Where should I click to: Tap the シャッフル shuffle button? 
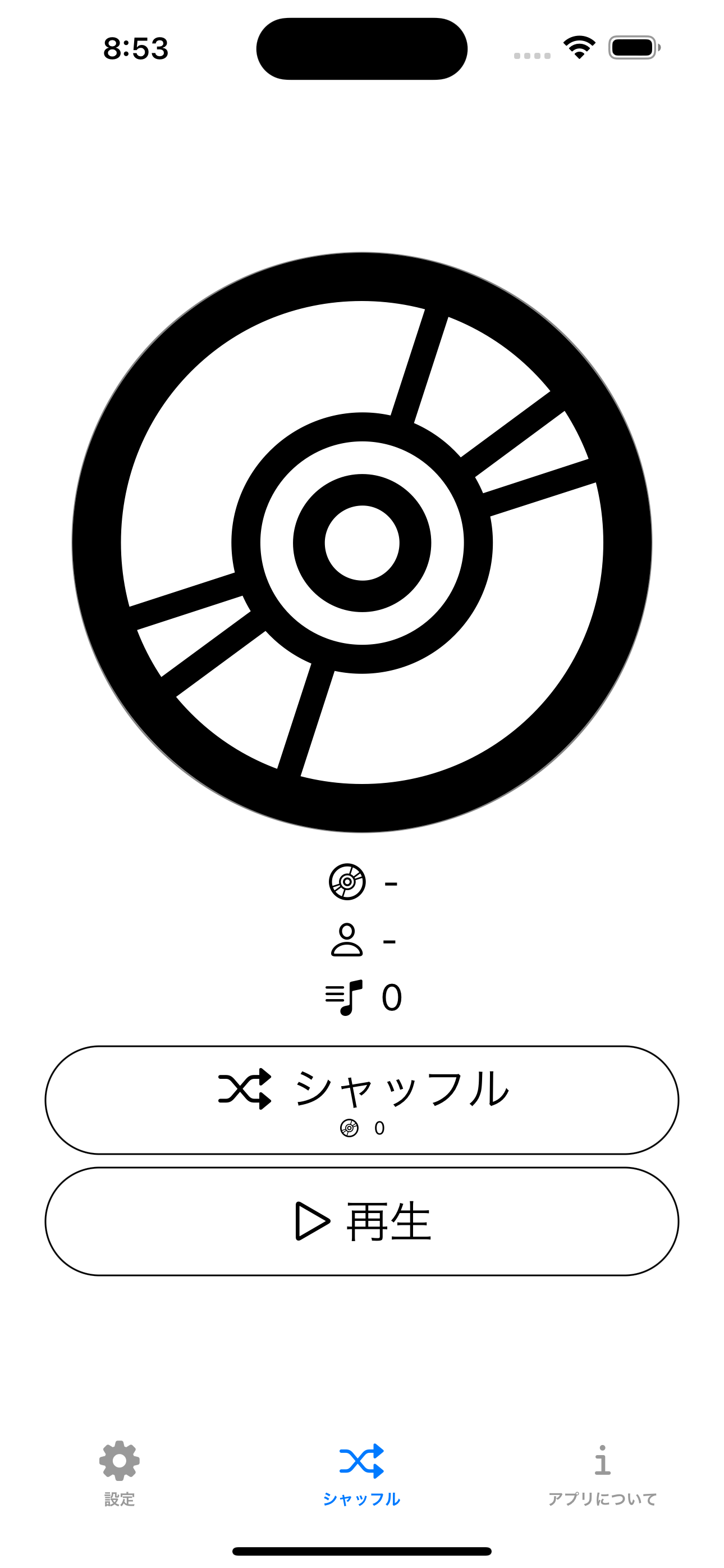(x=361, y=1100)
